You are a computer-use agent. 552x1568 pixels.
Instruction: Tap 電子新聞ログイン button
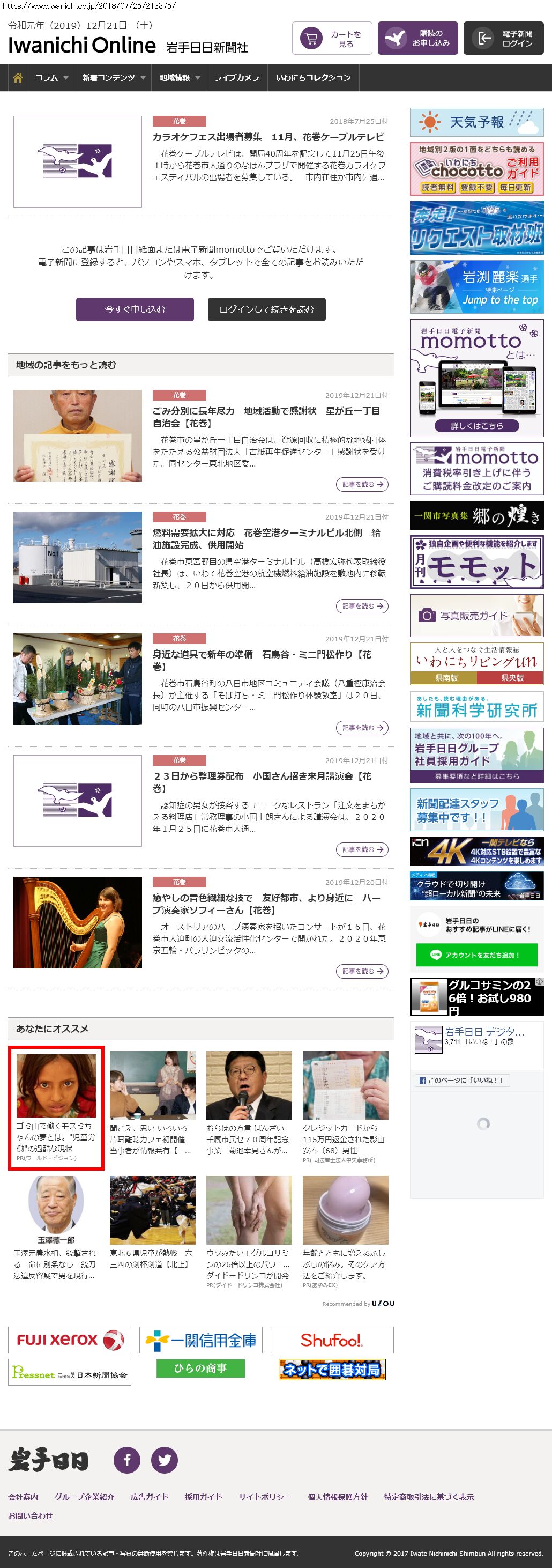point(503,39)
